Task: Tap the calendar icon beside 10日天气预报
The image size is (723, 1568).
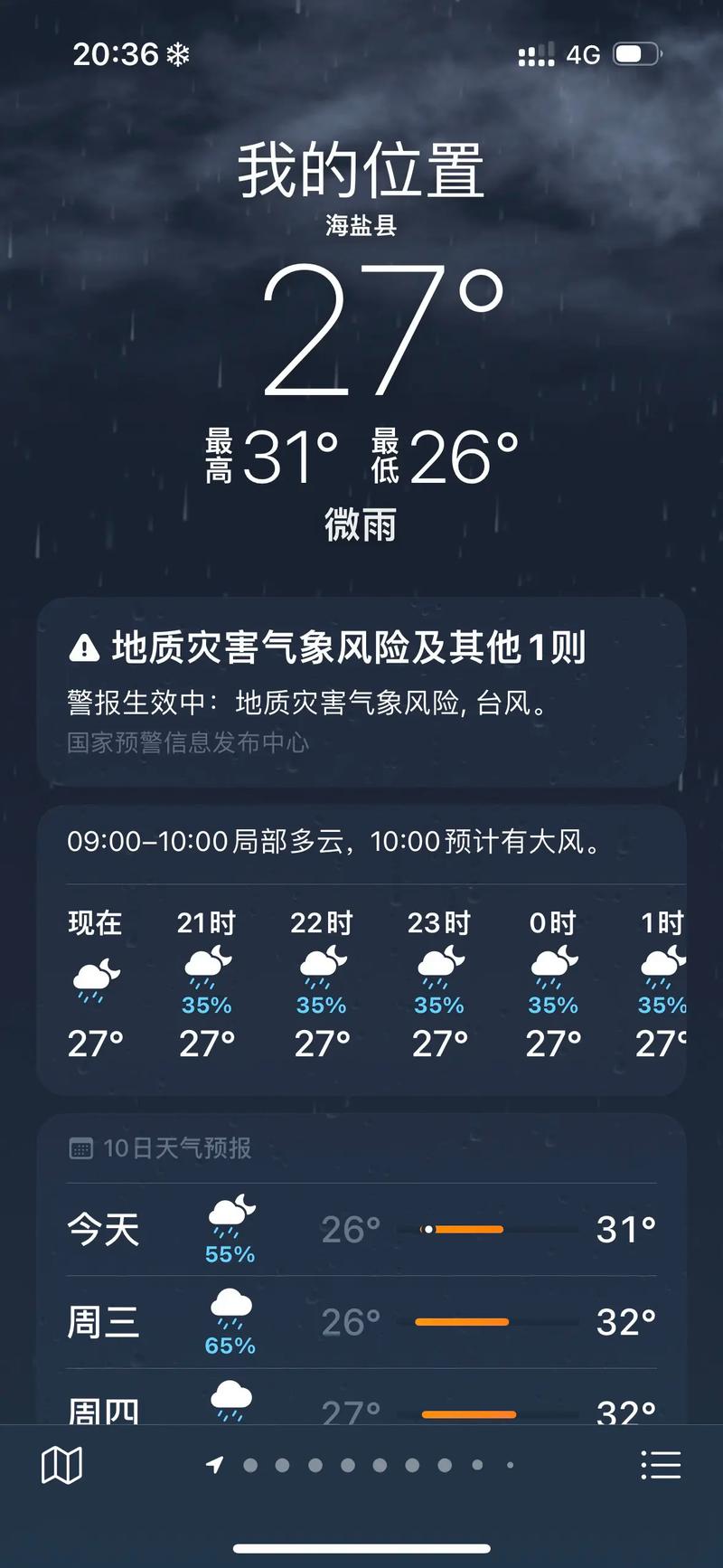Action: click(x=82, y=1148)
